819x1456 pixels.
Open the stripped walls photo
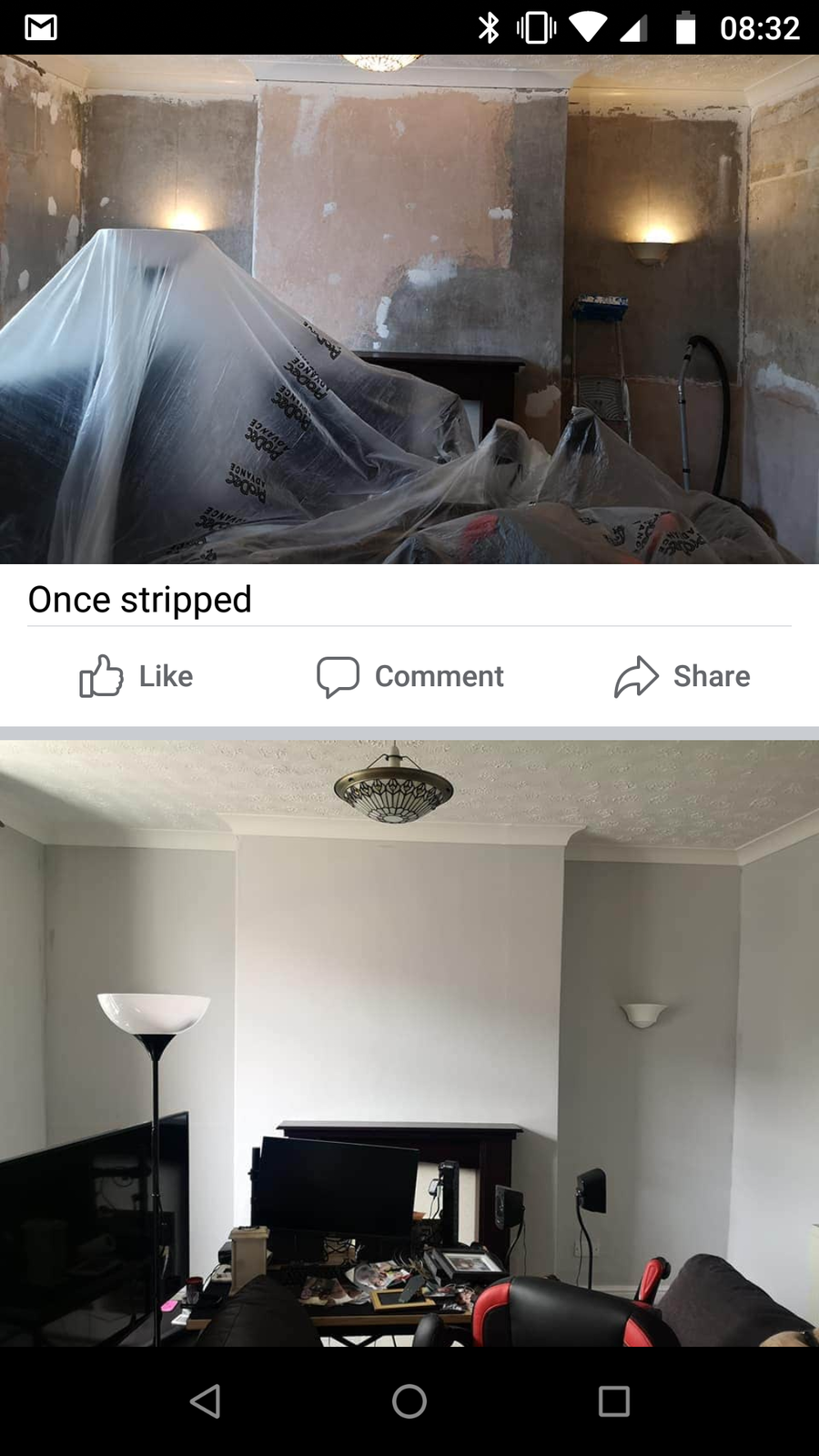coord(409,309)
